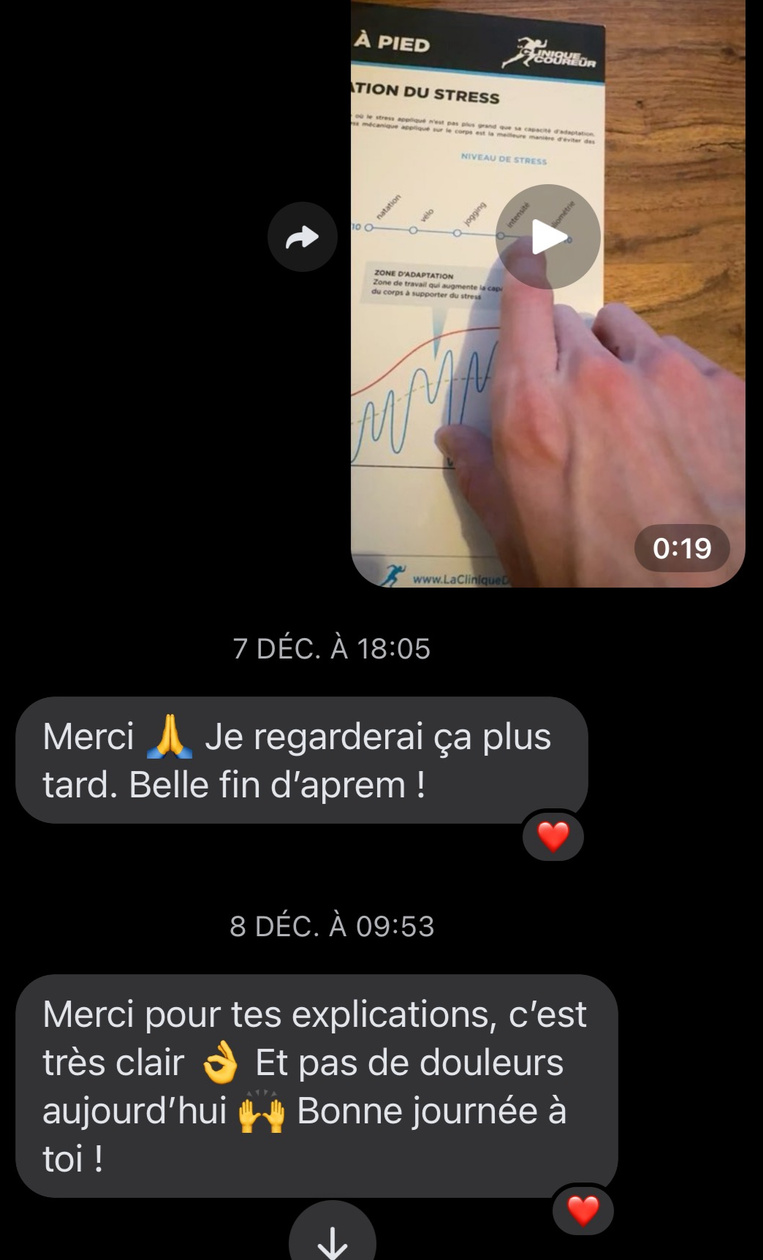Image resolution: width=763 pixels, height=1260 pixels.
Task: Tap heart reaction under "Belle fin d'aprem" message
Action: click(x=553, y=836)
